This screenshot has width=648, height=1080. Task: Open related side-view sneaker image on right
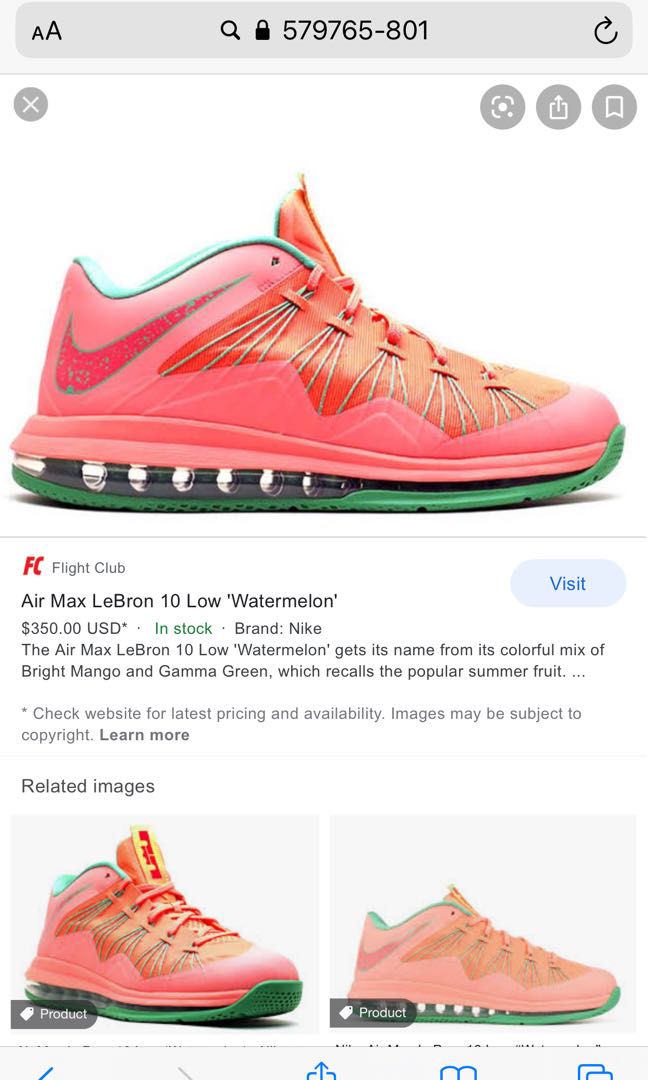coord(483,922)
